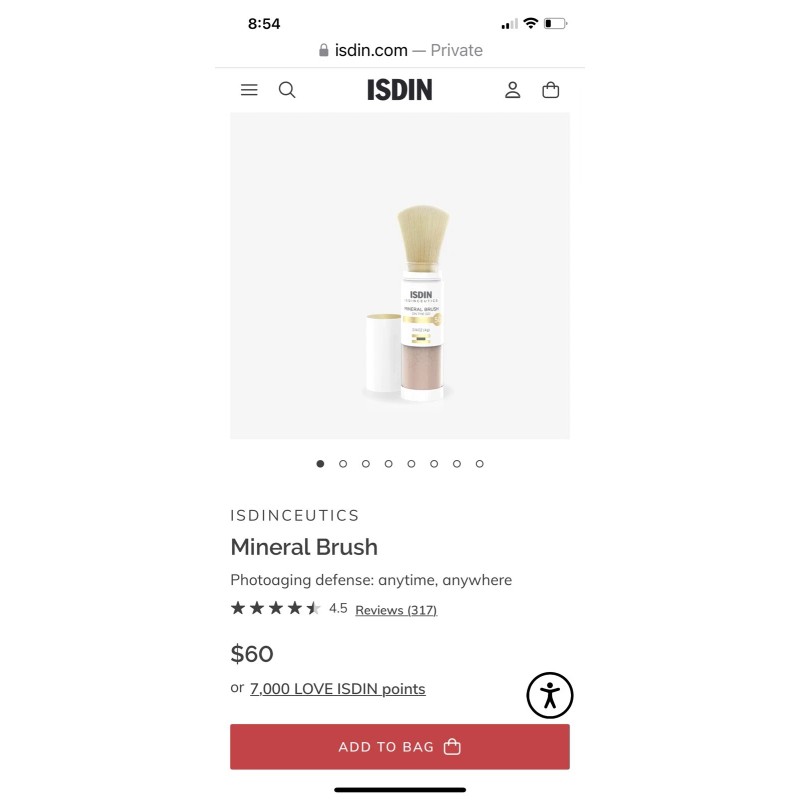Open the accessibility options button
800x800 pixels.
point(549,695)
